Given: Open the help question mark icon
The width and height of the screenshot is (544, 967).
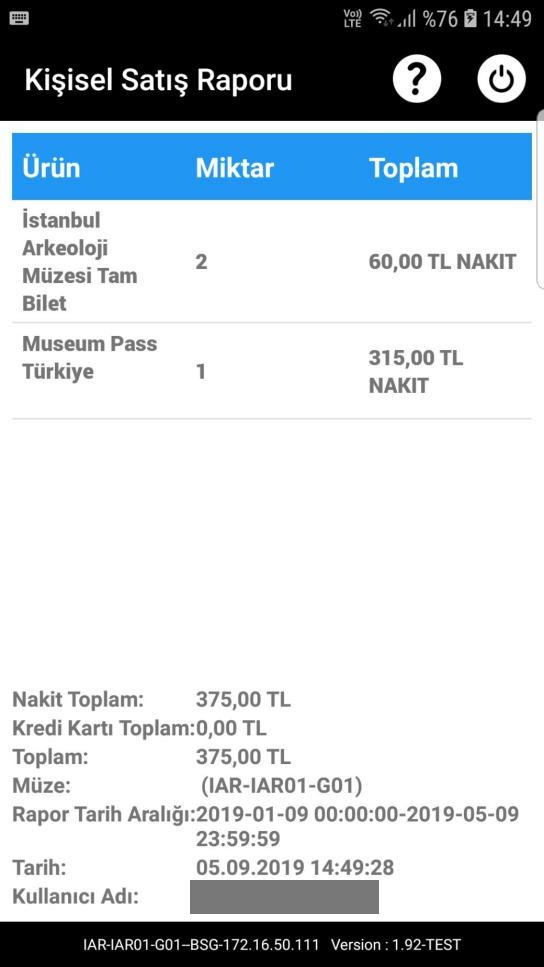Looking at the screenshot, I should click(x=417, y=79).
